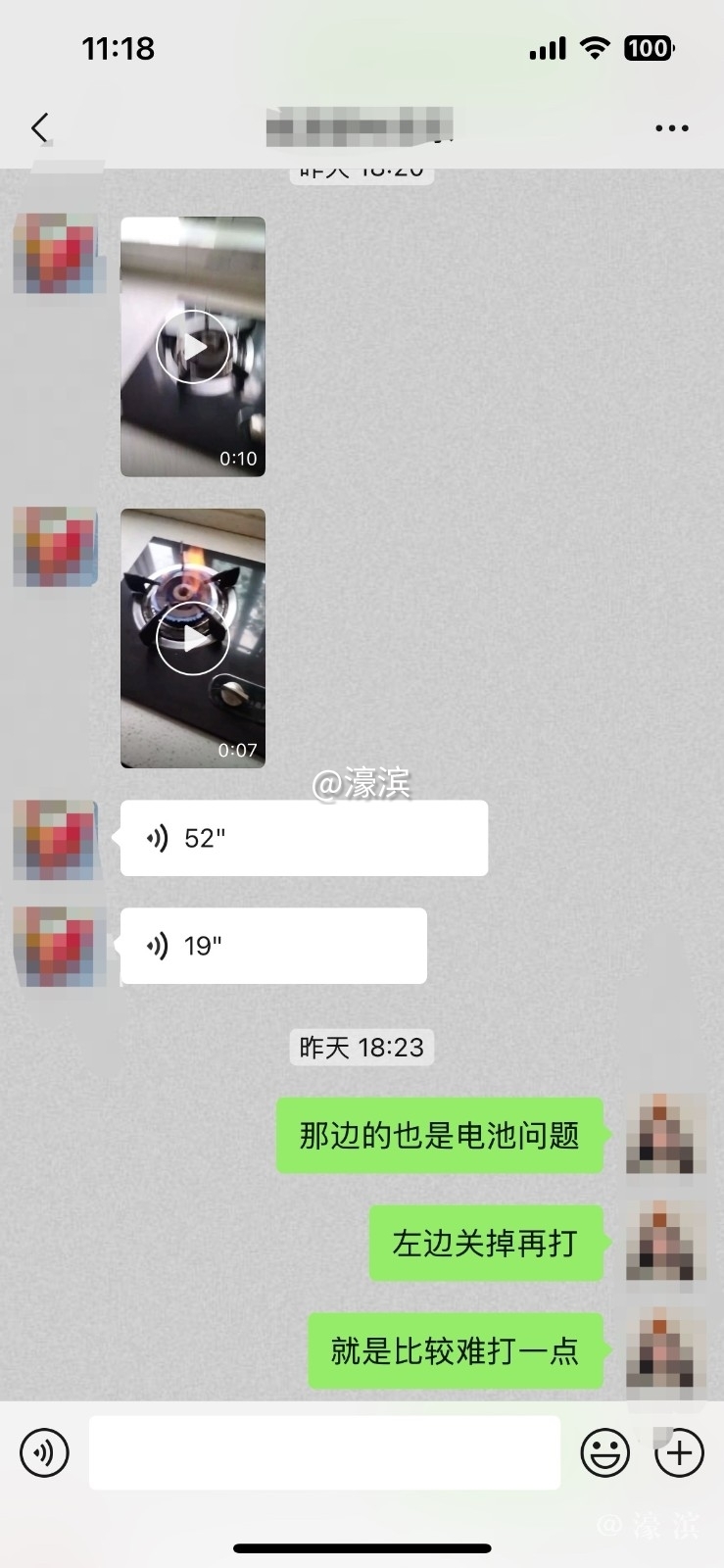Open the emoji picker

pos(605,1452)
